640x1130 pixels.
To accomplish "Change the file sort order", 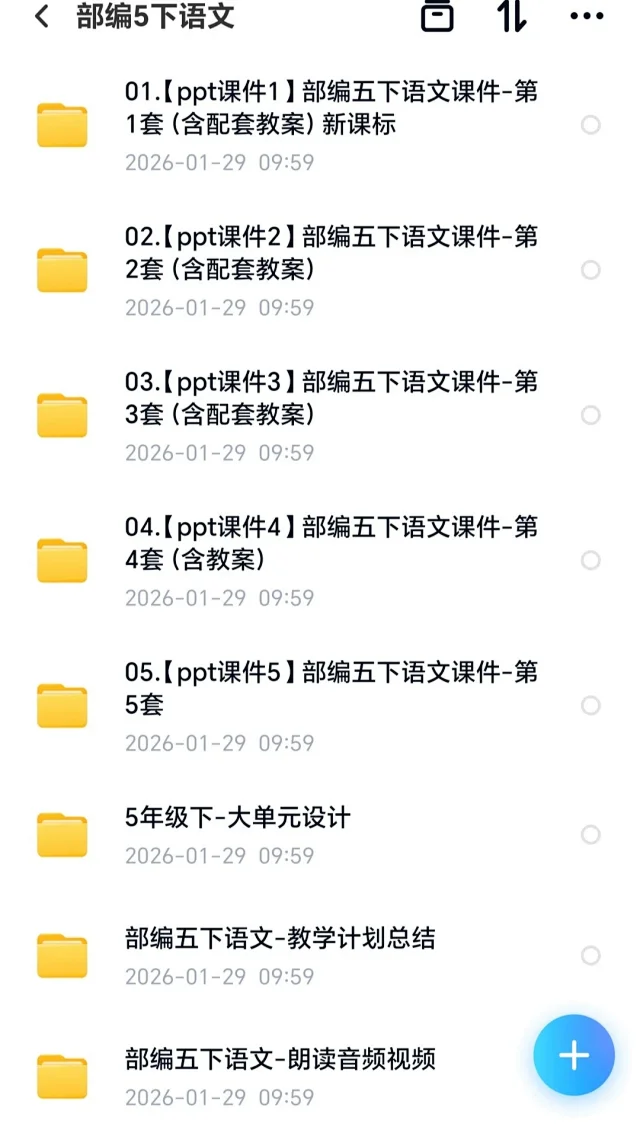I will coord(511,16).
